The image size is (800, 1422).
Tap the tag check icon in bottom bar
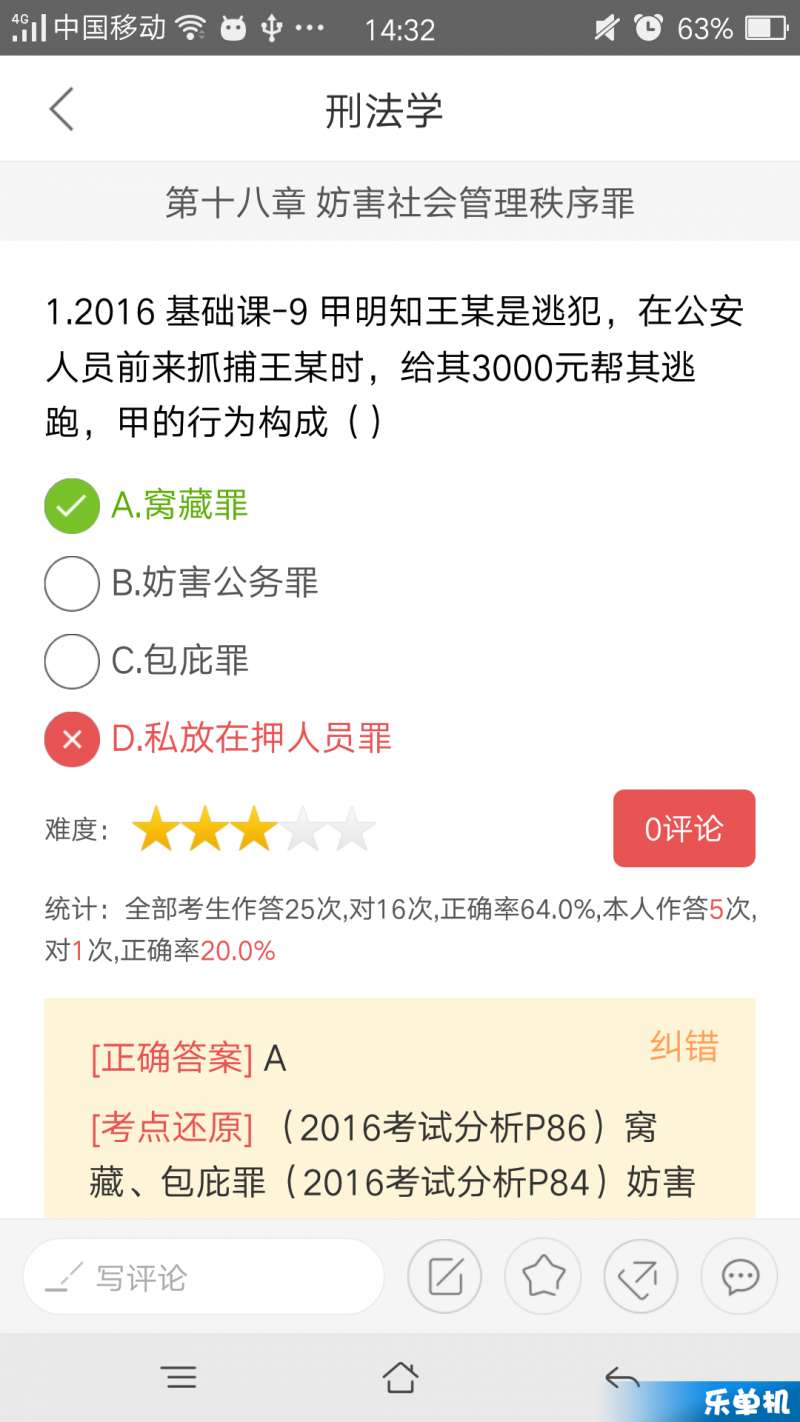pyautogui.click(x=641, y=1276)
